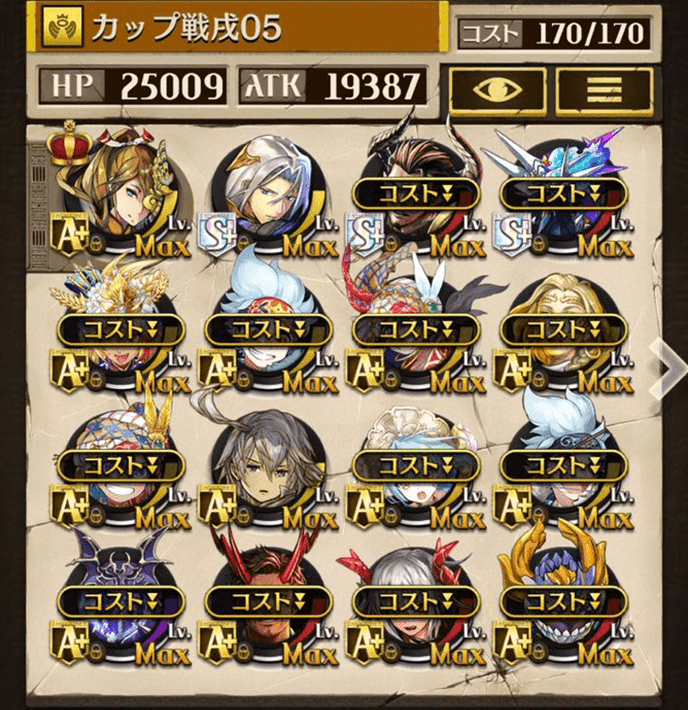This screenshot has width=688, height=710.
Task: Tap the eye visibility button
Action: pyautogui.click(x=497, y=89)
